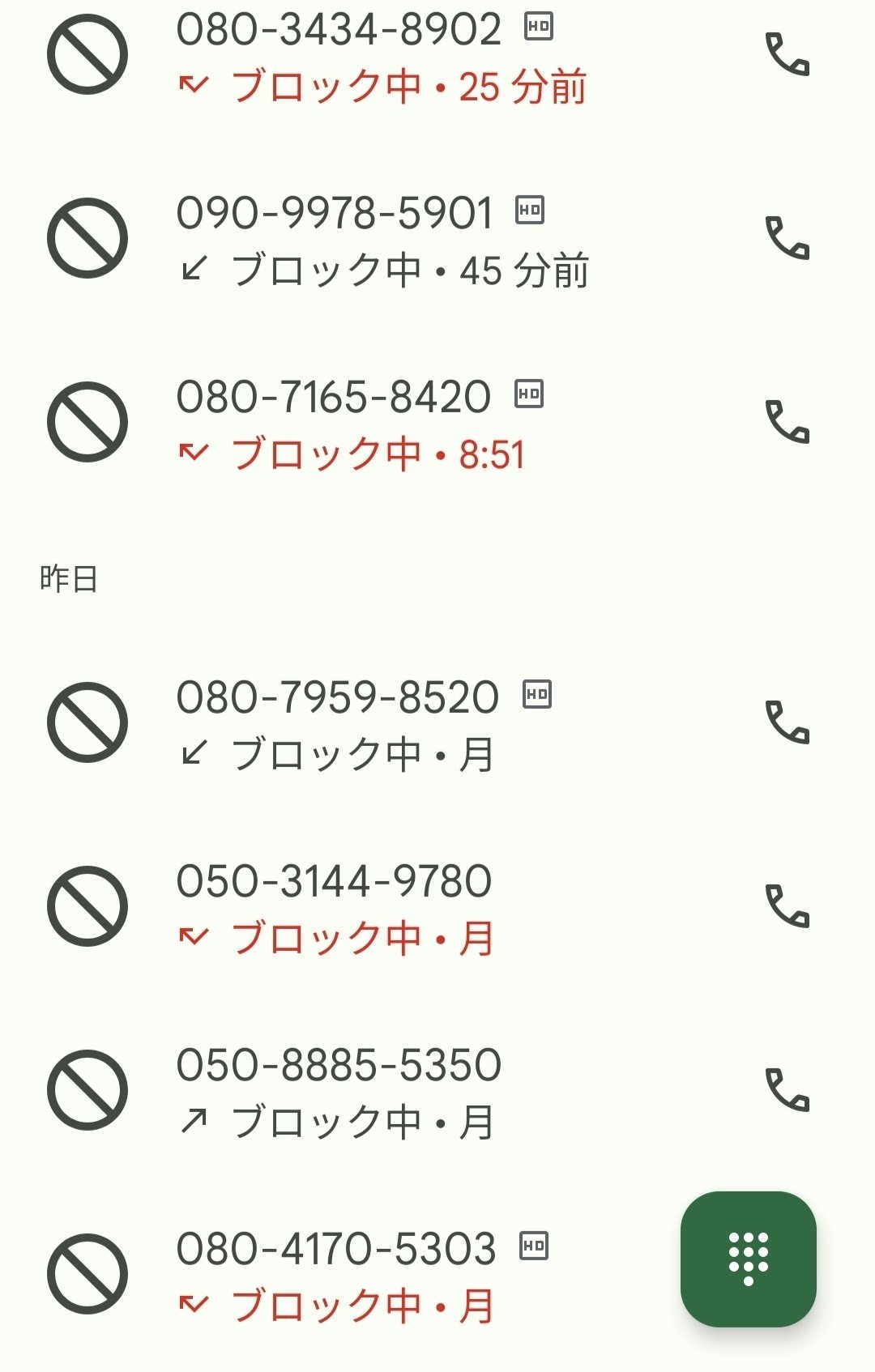Select the 090-9978-5901 call log row
This screenshot has height=1372, width=875.
click(381, 241)
